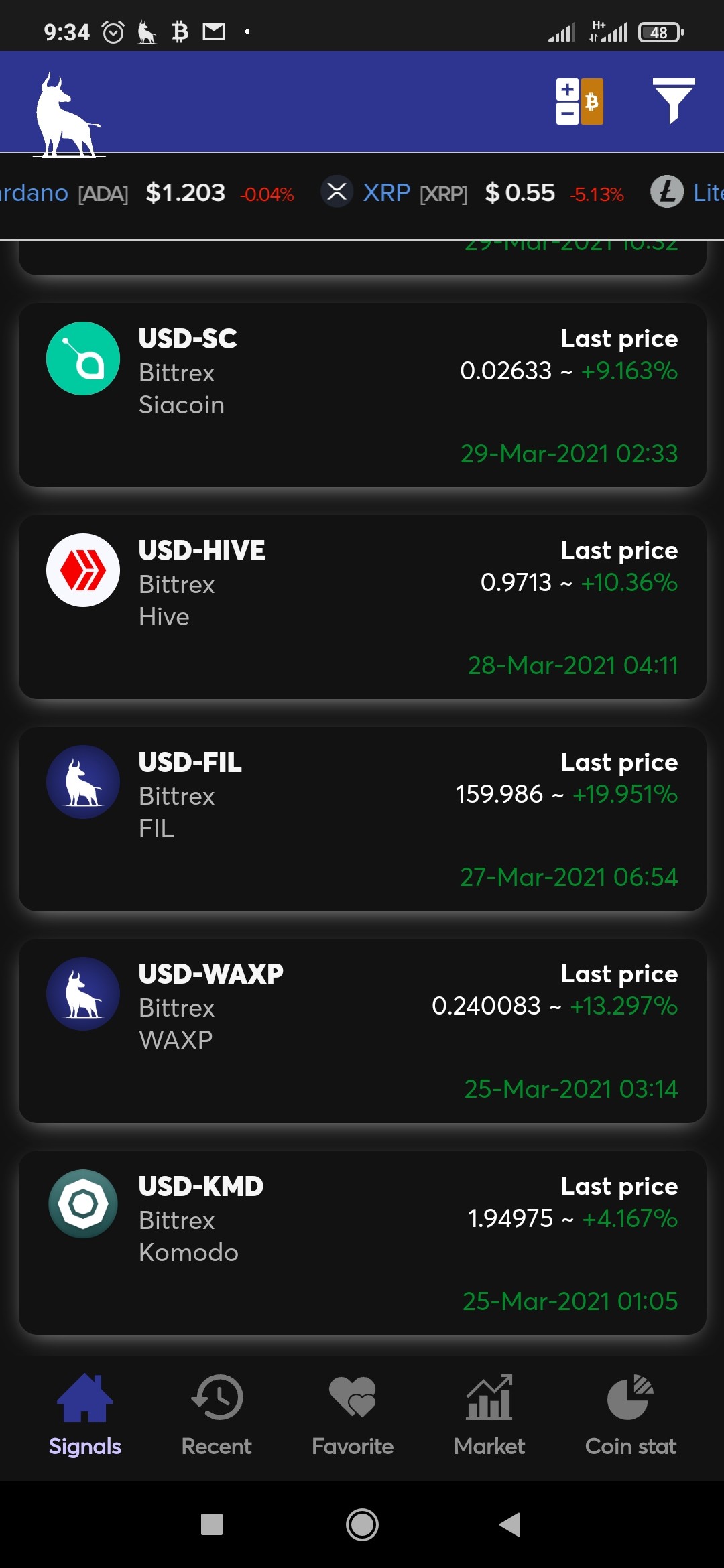Open the filter funnel icon
Viewport: 724px width, 1568px height.
[x=673, y=101]
